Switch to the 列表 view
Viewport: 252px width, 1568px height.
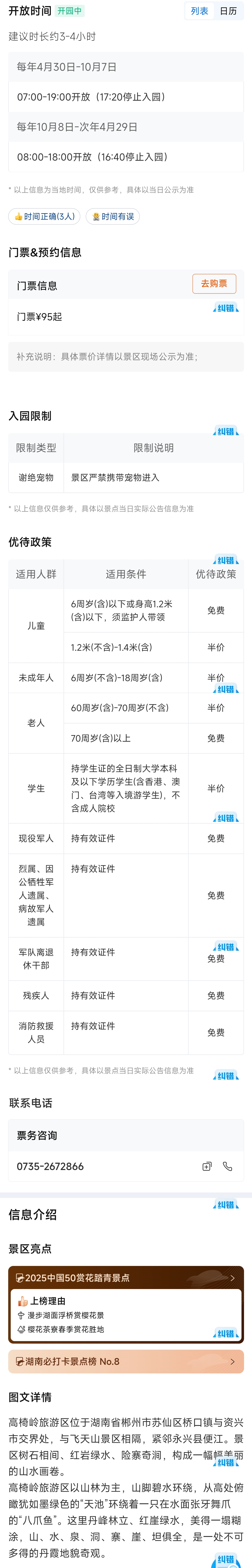pos(199,11)
